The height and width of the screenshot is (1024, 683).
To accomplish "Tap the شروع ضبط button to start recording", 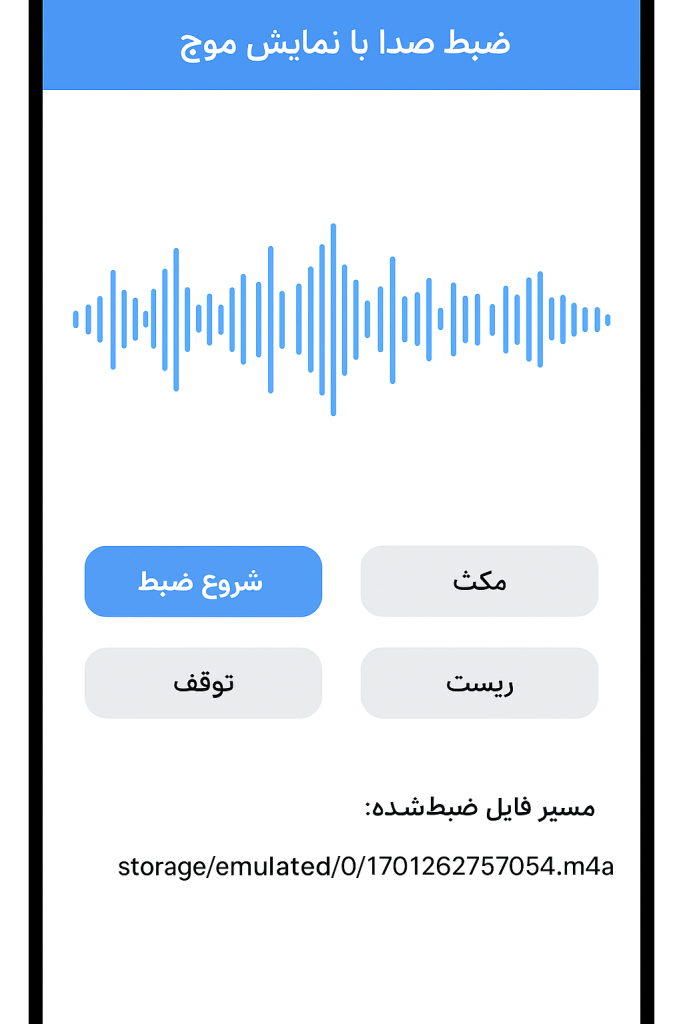I will [x=203, y=581].
